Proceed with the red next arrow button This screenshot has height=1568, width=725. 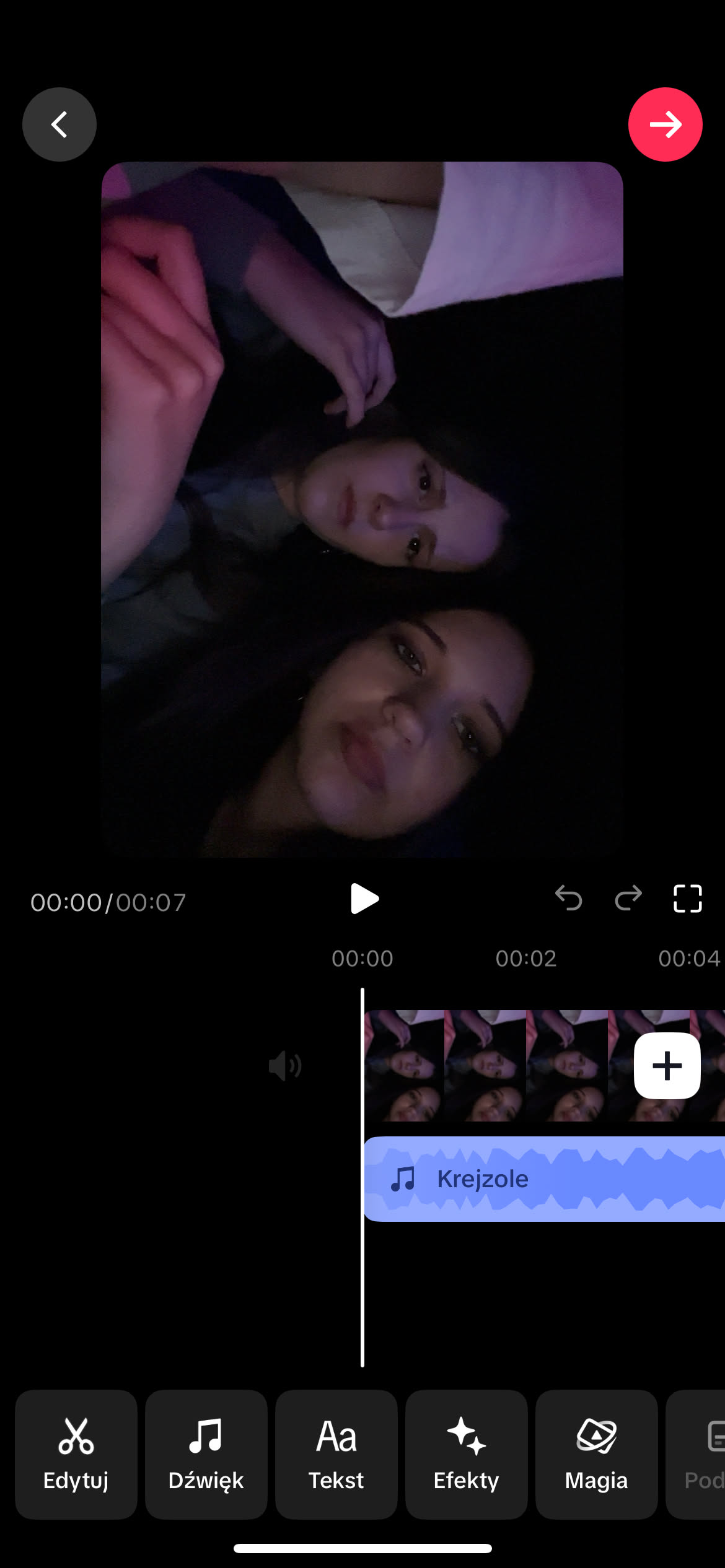665,124
